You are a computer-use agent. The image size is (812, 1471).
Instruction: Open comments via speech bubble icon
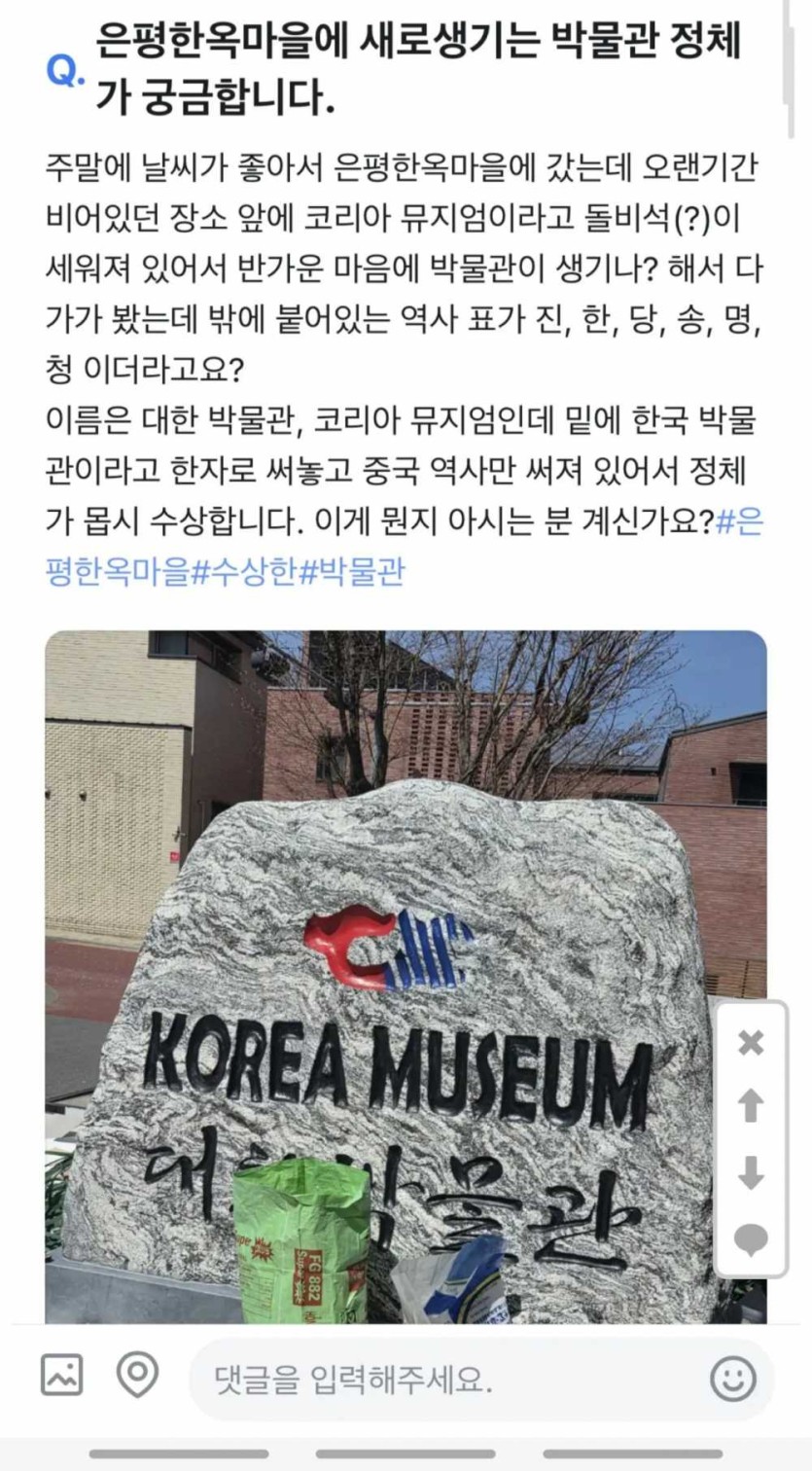point(751,1239)
